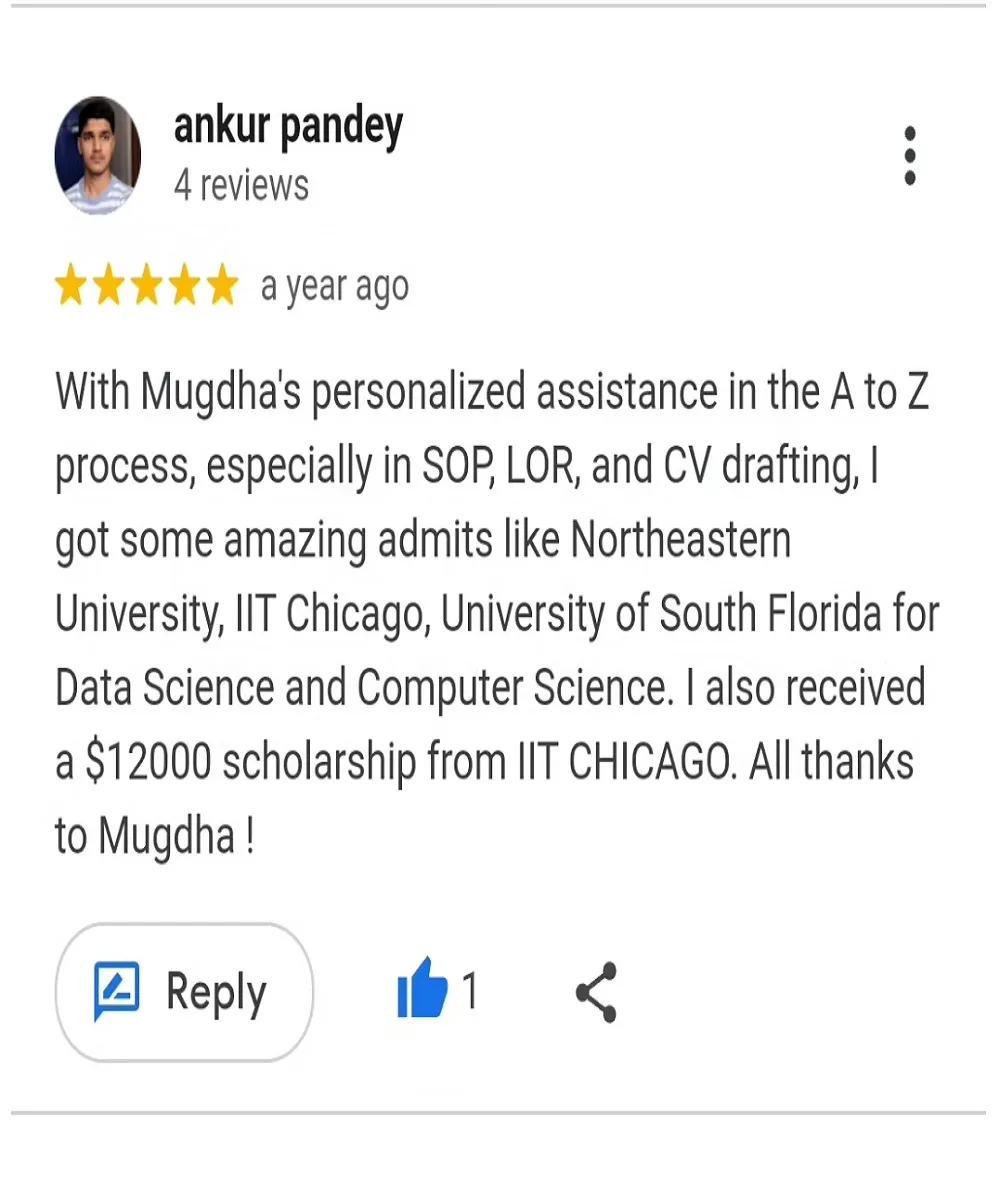This screenshot has height=1200, width=1000.
Task: Reply to ankur pandey's review
Action: pyautogui.click(x=184, y=992)
